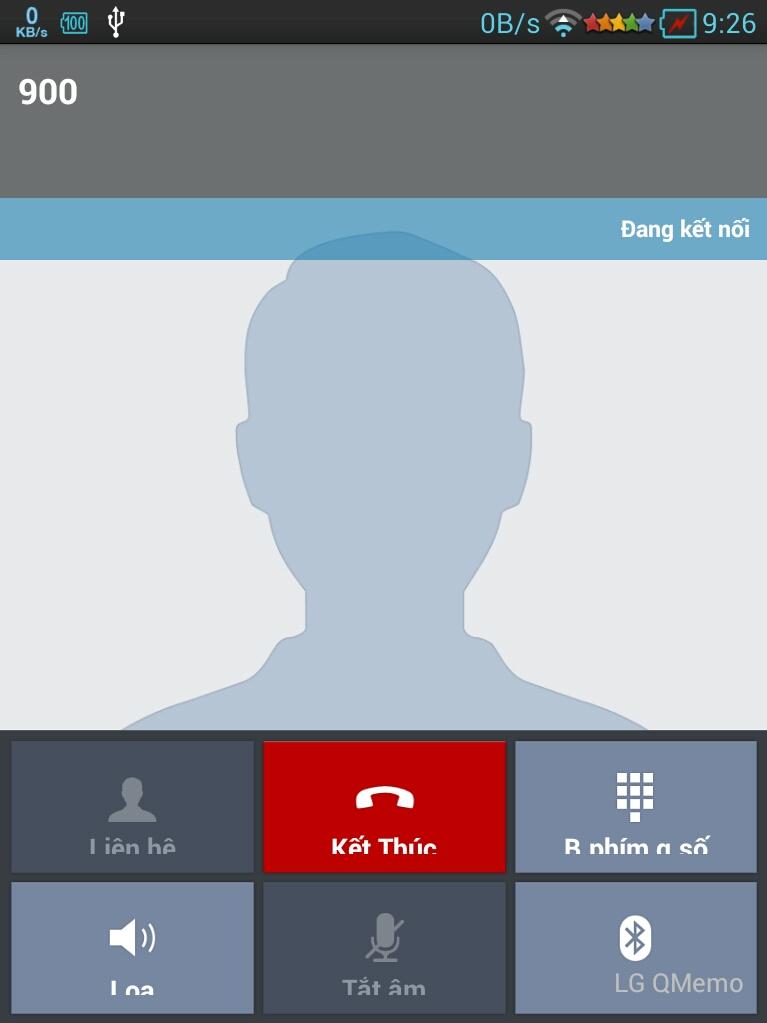Turn on the Loa speaker
Screen dimensions: 767x1023
(x=132, y=946)
